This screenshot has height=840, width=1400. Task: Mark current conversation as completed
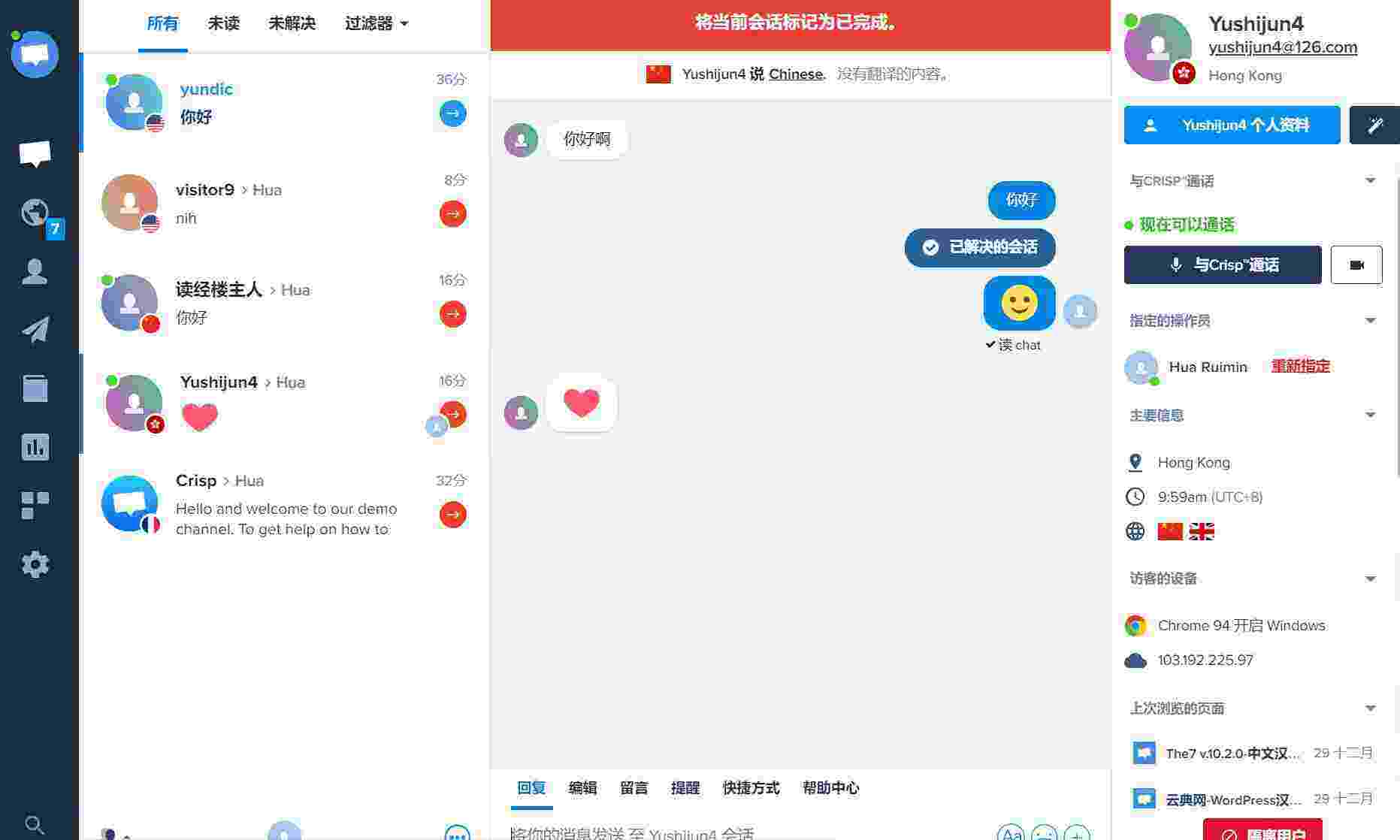pos(799,24)
